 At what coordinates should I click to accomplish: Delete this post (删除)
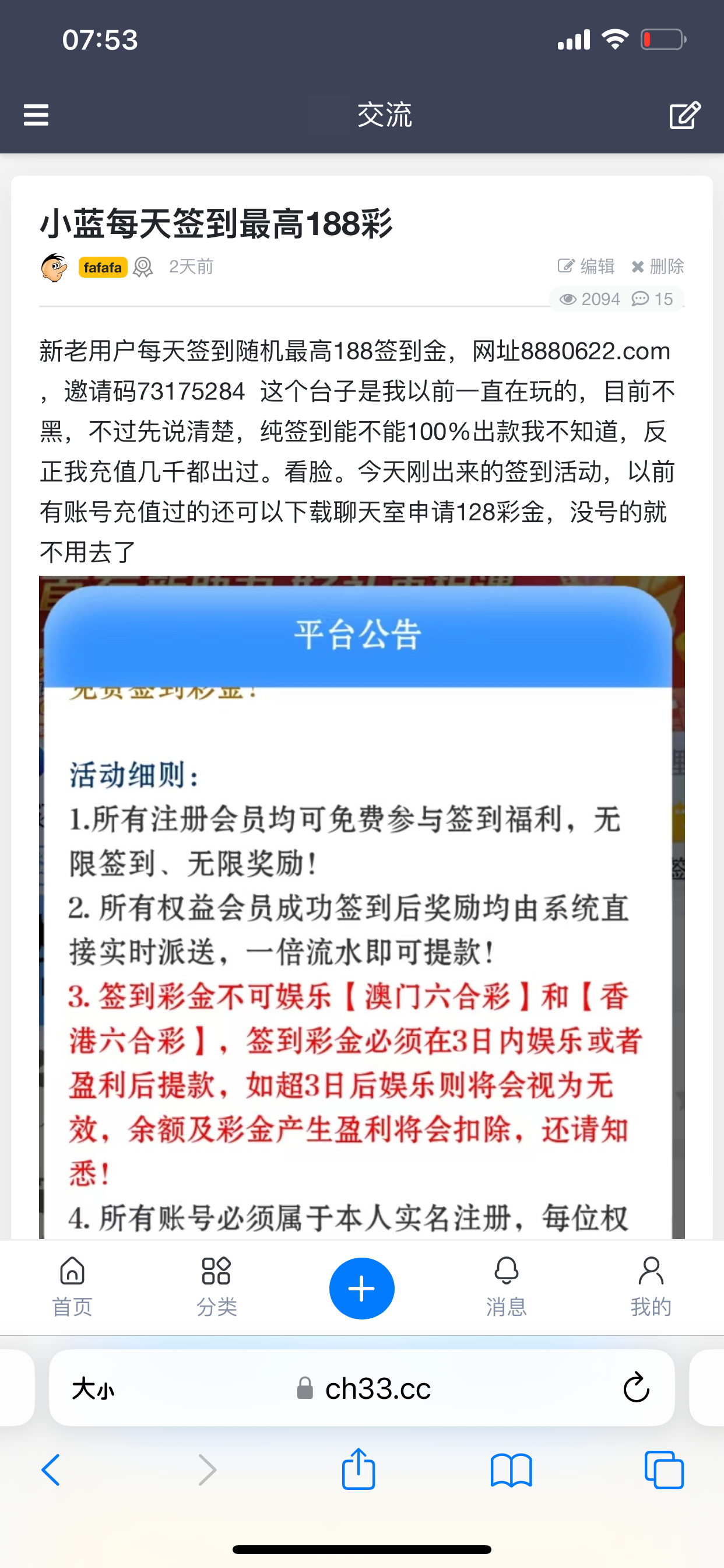658,267
